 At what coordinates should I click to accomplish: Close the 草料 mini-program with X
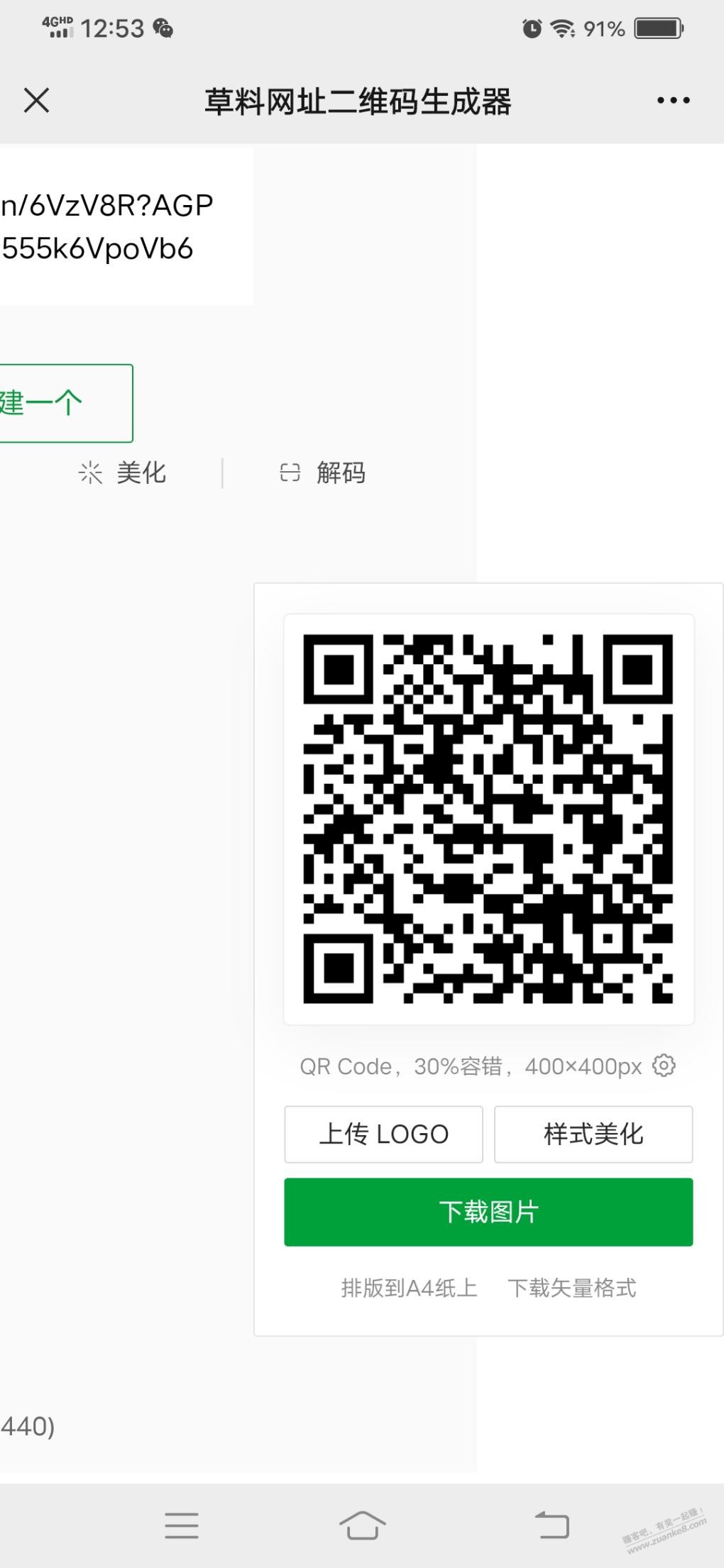35,100
